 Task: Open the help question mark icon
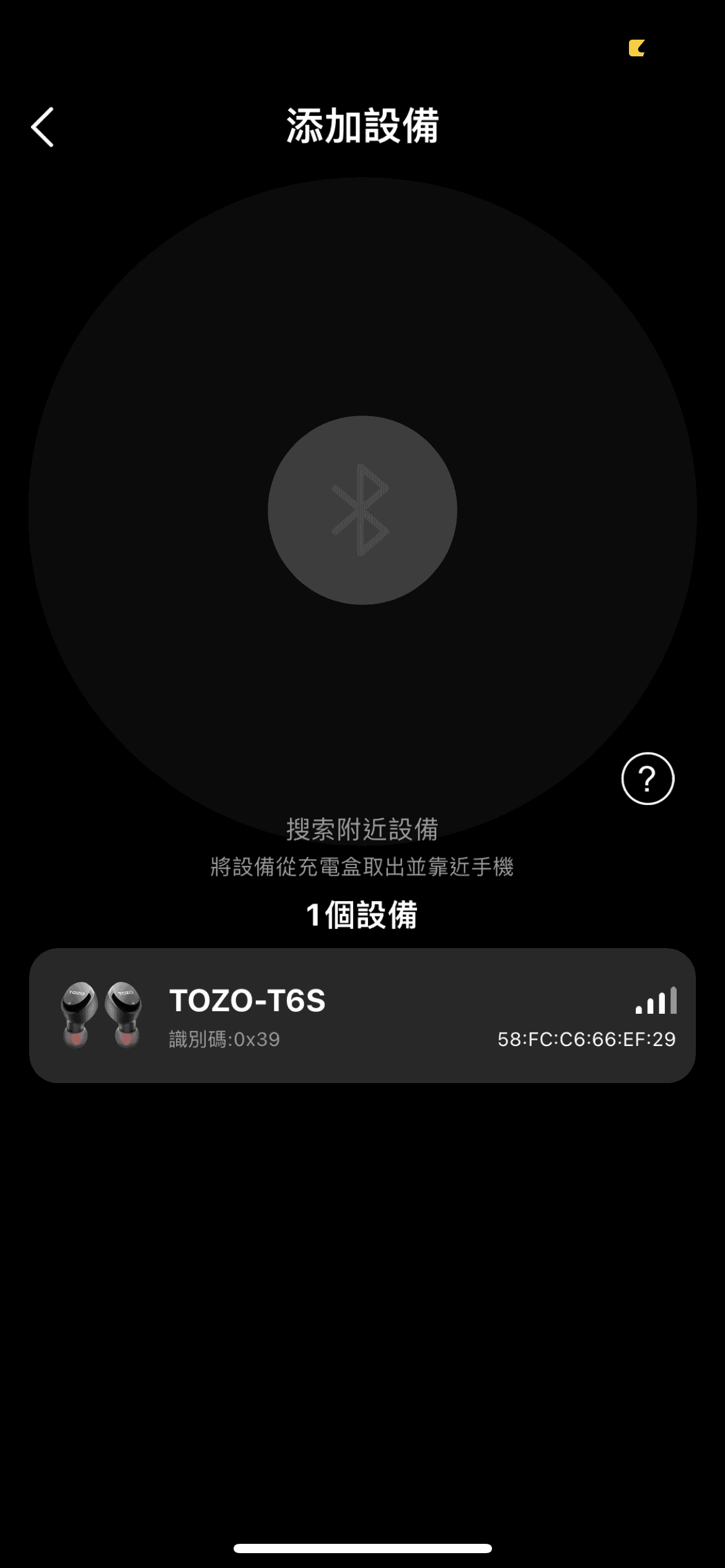(x=647, y=779)
